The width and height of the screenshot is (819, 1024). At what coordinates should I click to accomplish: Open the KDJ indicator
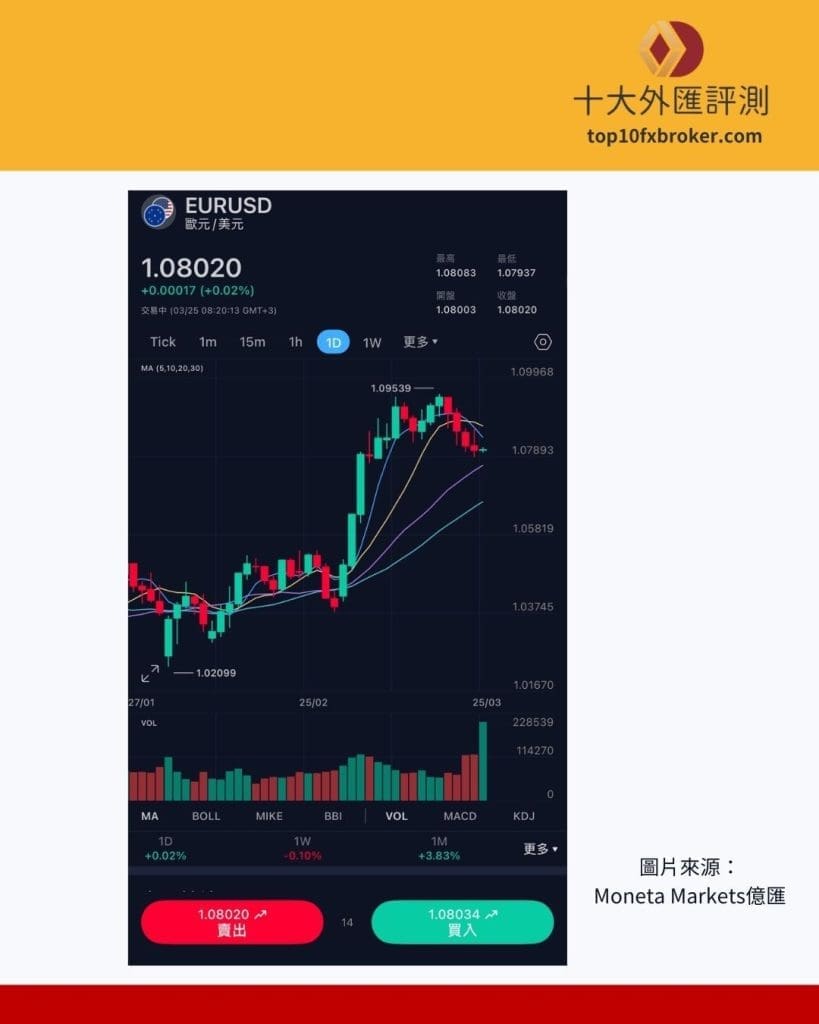tap(522, 816)
